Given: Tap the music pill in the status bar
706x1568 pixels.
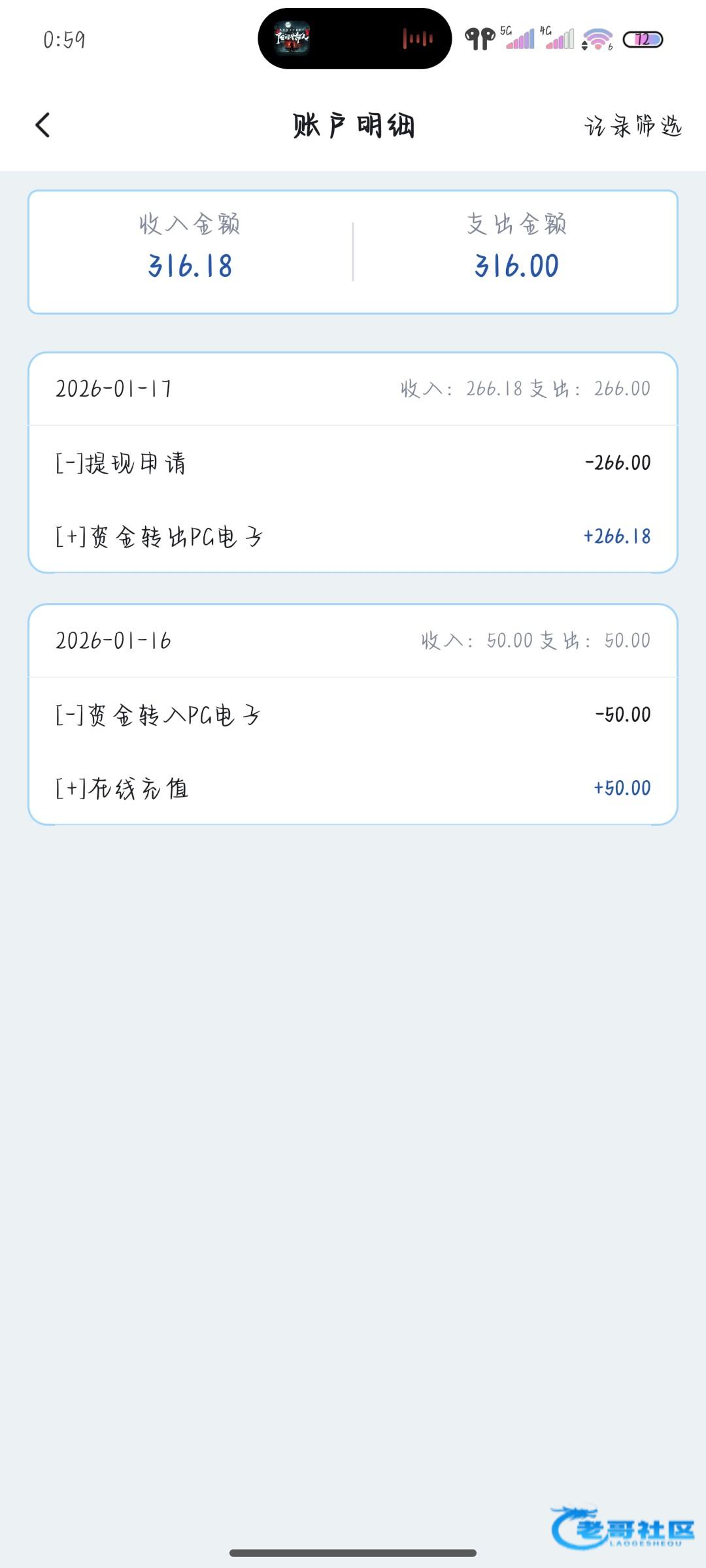Looking at the screenshot, I should point(355,39).
